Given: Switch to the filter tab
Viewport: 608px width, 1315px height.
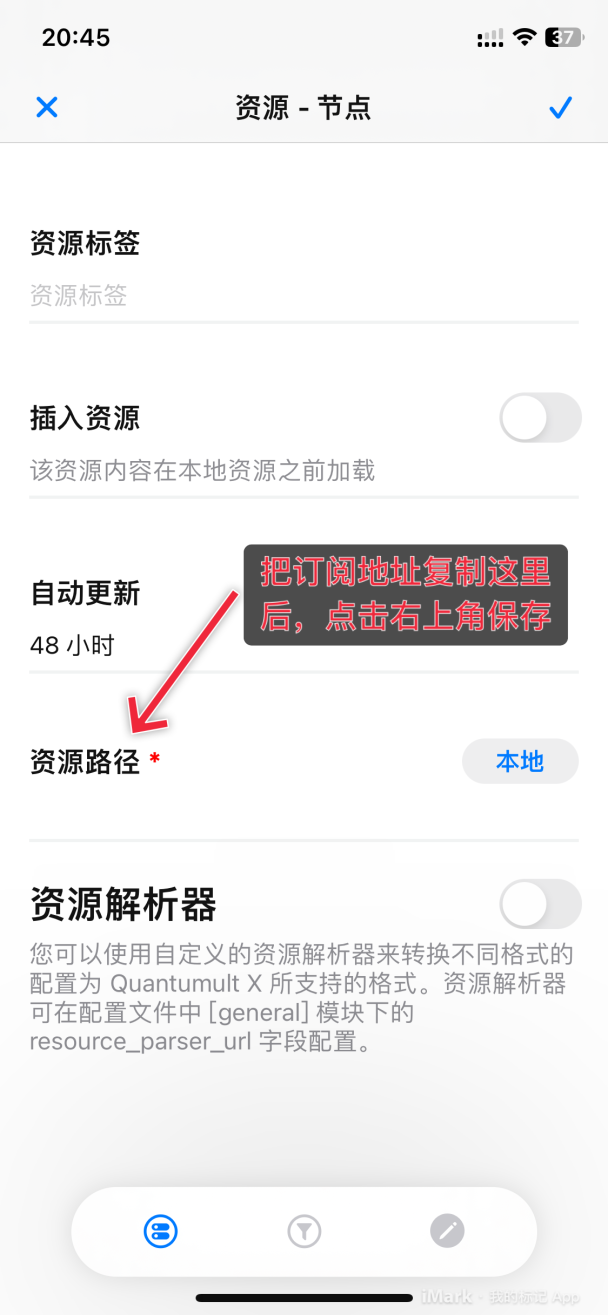Looking at the screenshot, I should (x=304, y=1231).
